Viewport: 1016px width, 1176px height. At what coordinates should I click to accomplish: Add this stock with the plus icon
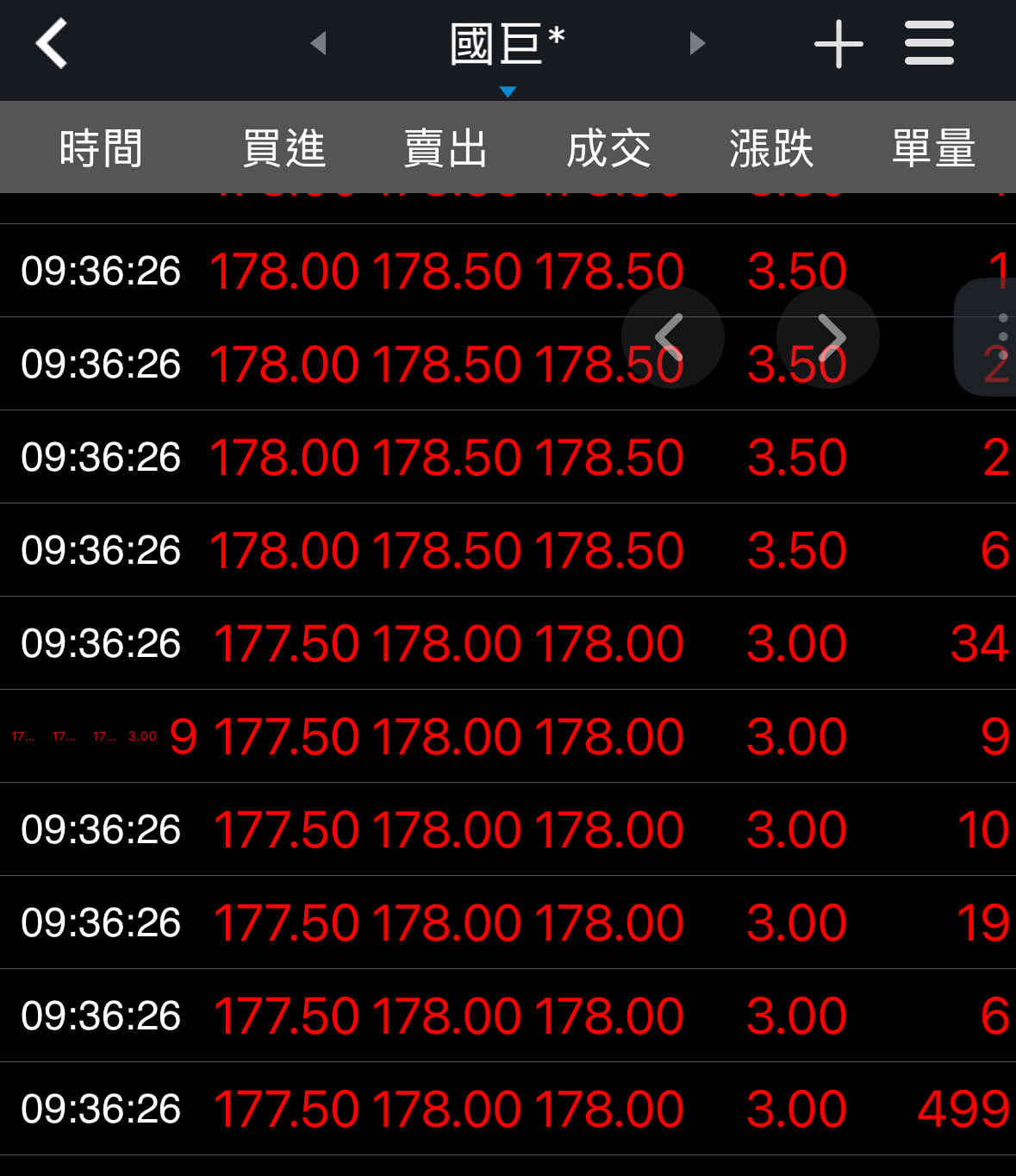pyautogui.click(x=838, y=44)
